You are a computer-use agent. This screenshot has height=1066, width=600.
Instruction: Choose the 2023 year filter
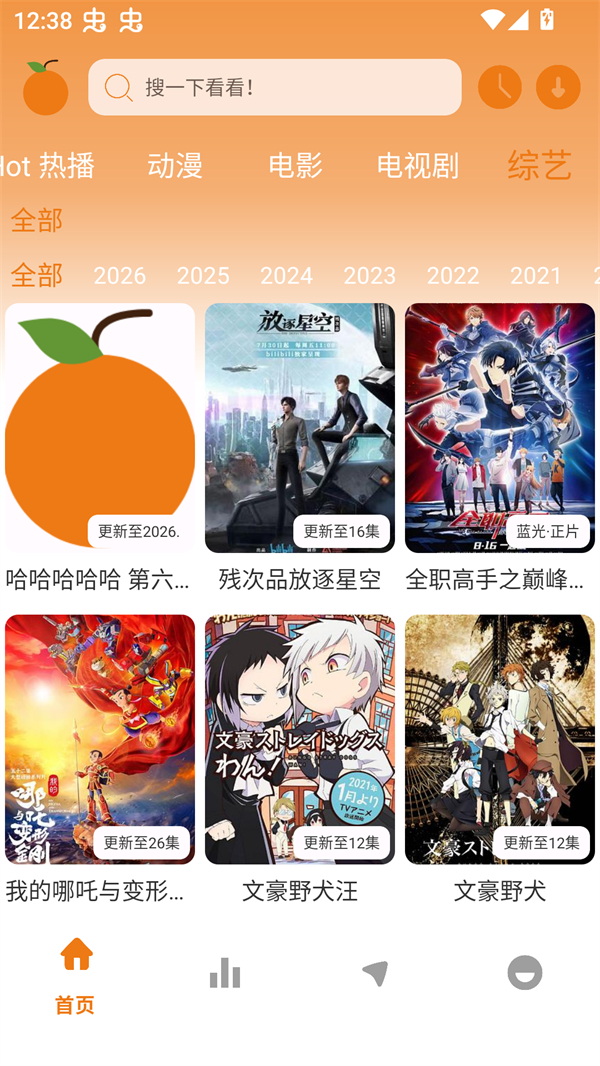[x=369, y=275]
